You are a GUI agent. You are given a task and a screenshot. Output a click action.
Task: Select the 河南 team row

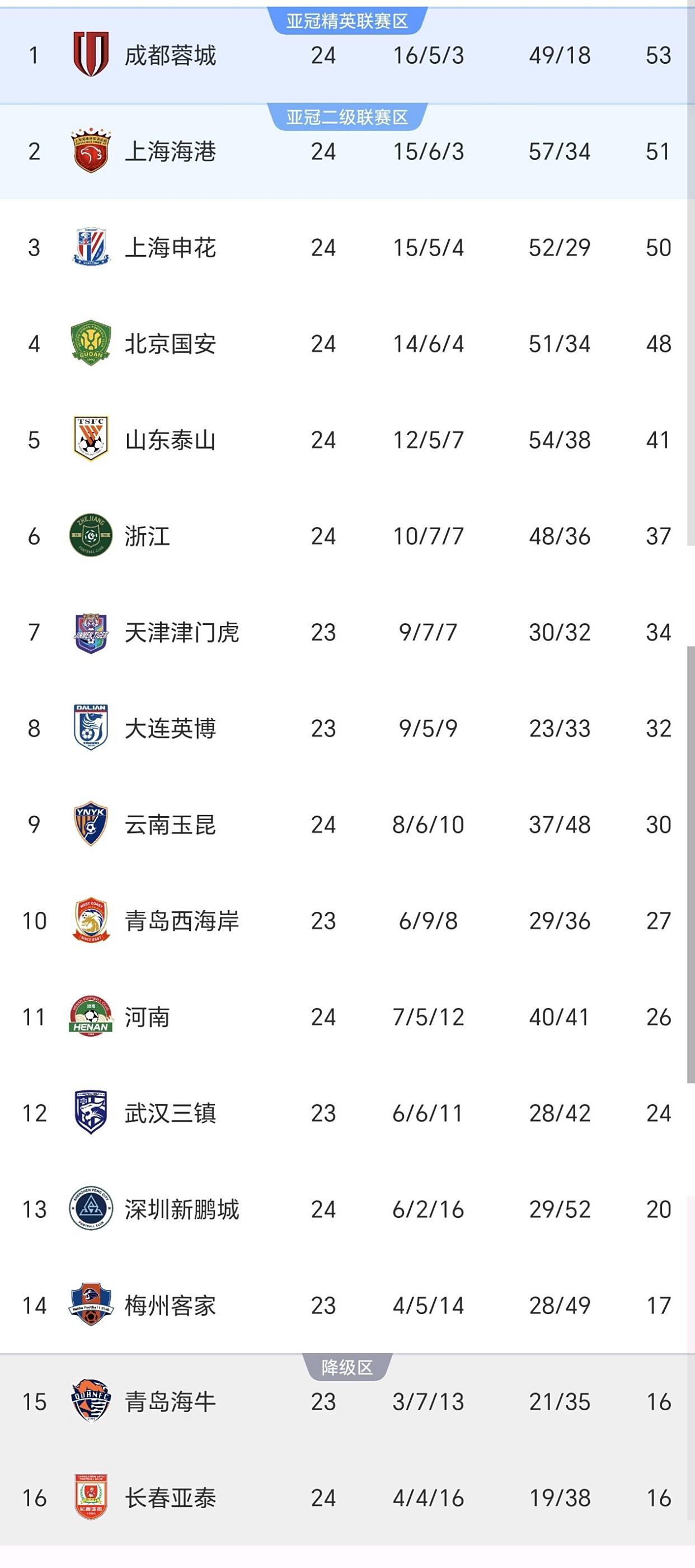click(x=347, y=1017)
